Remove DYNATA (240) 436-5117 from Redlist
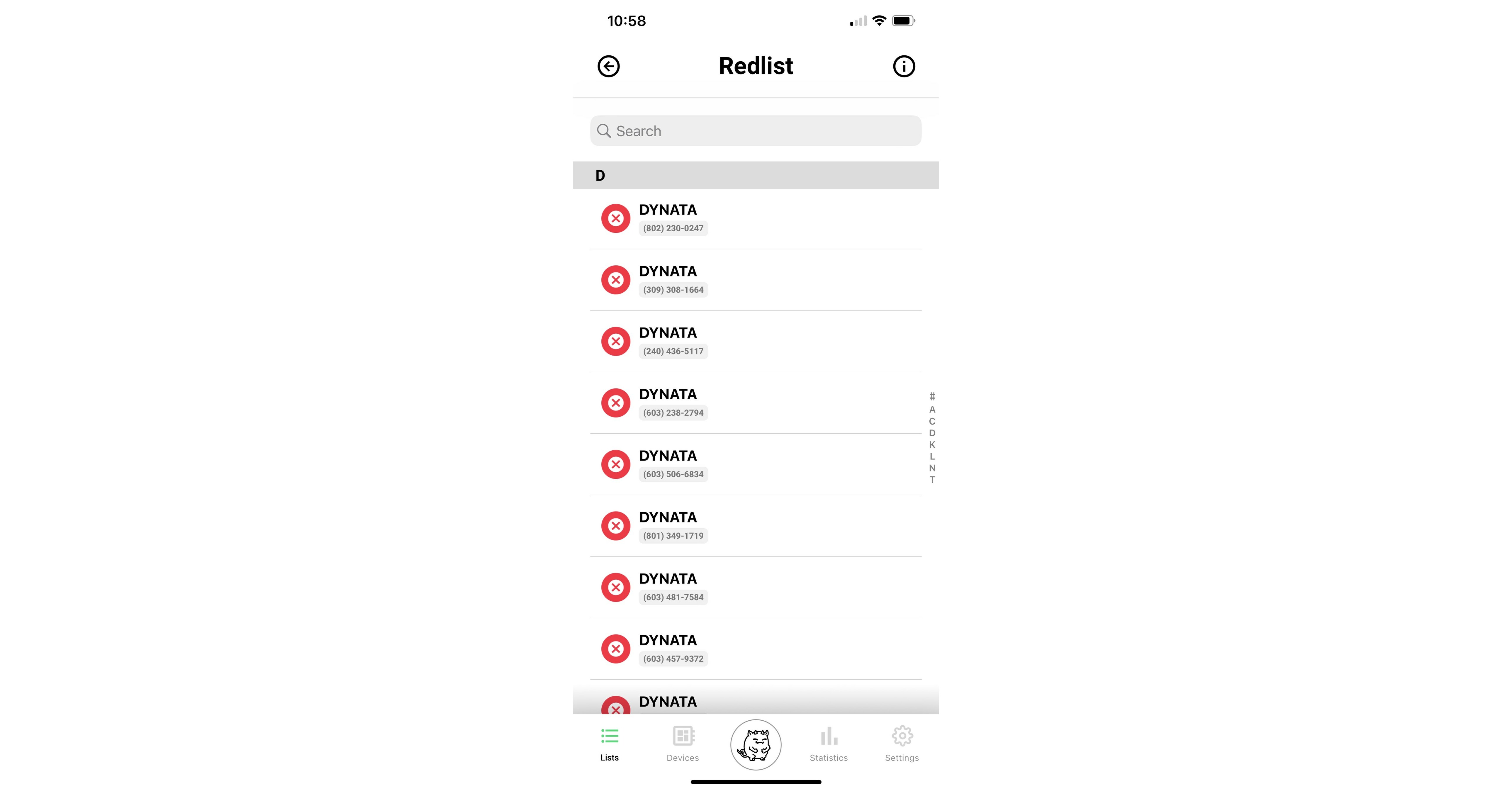 (x=615, y=342)
